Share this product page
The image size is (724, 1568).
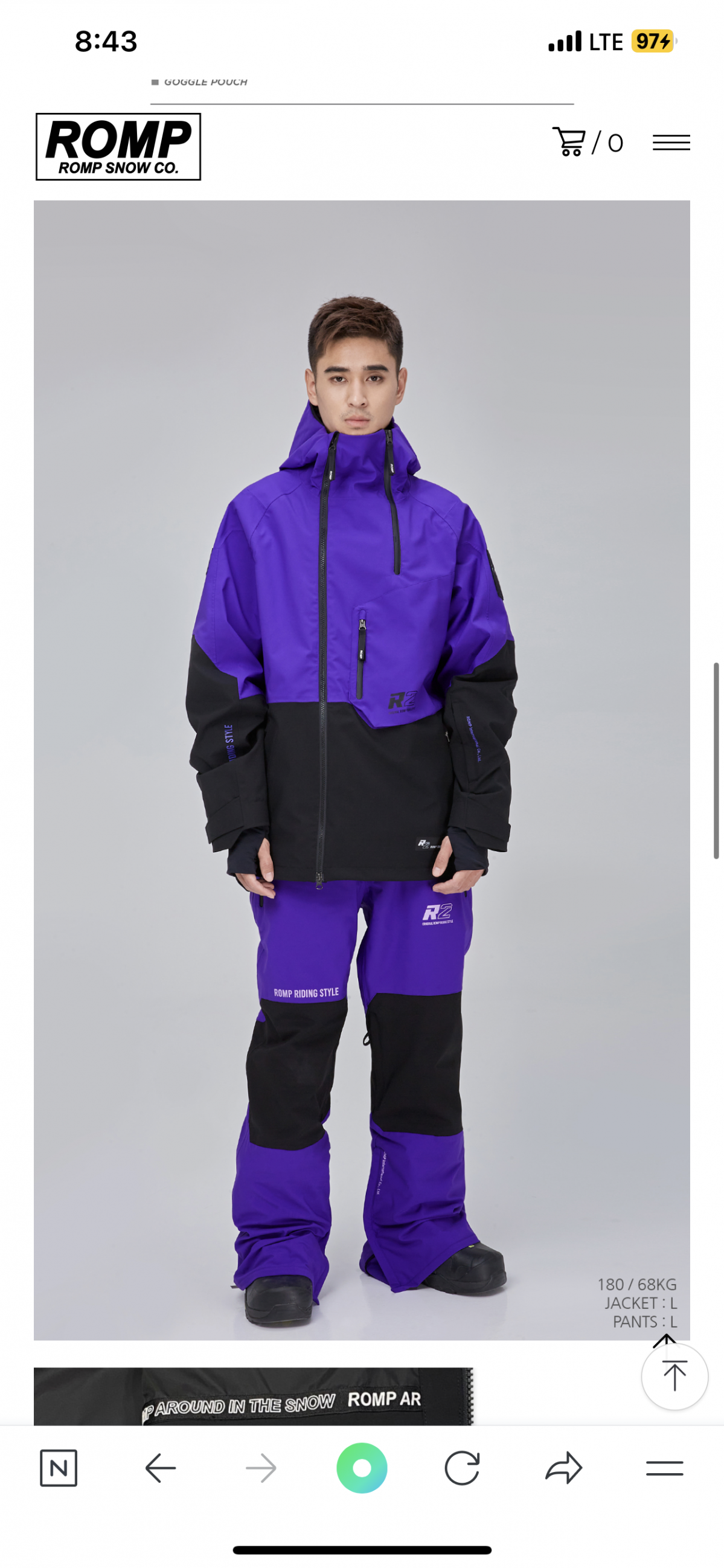(x=563, y=1468)
